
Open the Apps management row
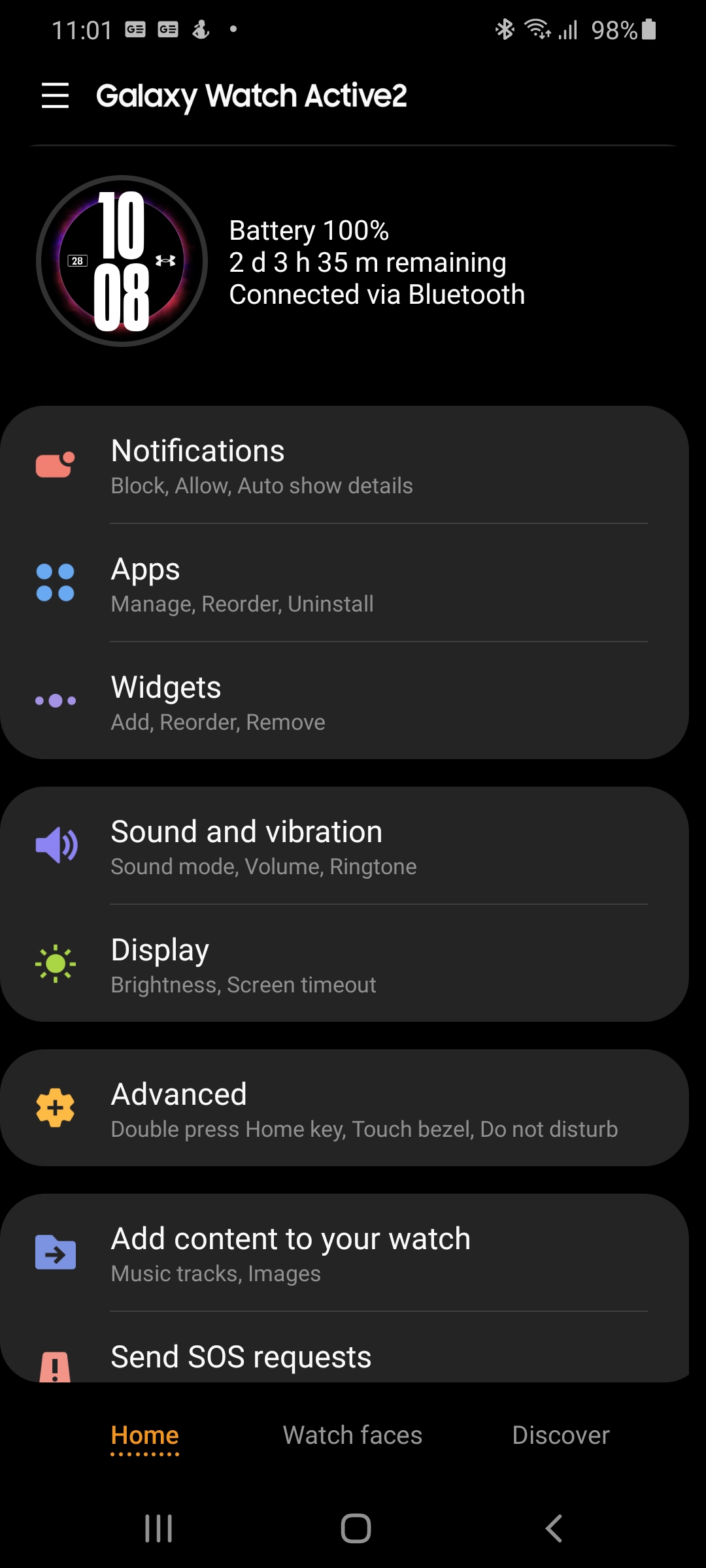pos(345,584)
